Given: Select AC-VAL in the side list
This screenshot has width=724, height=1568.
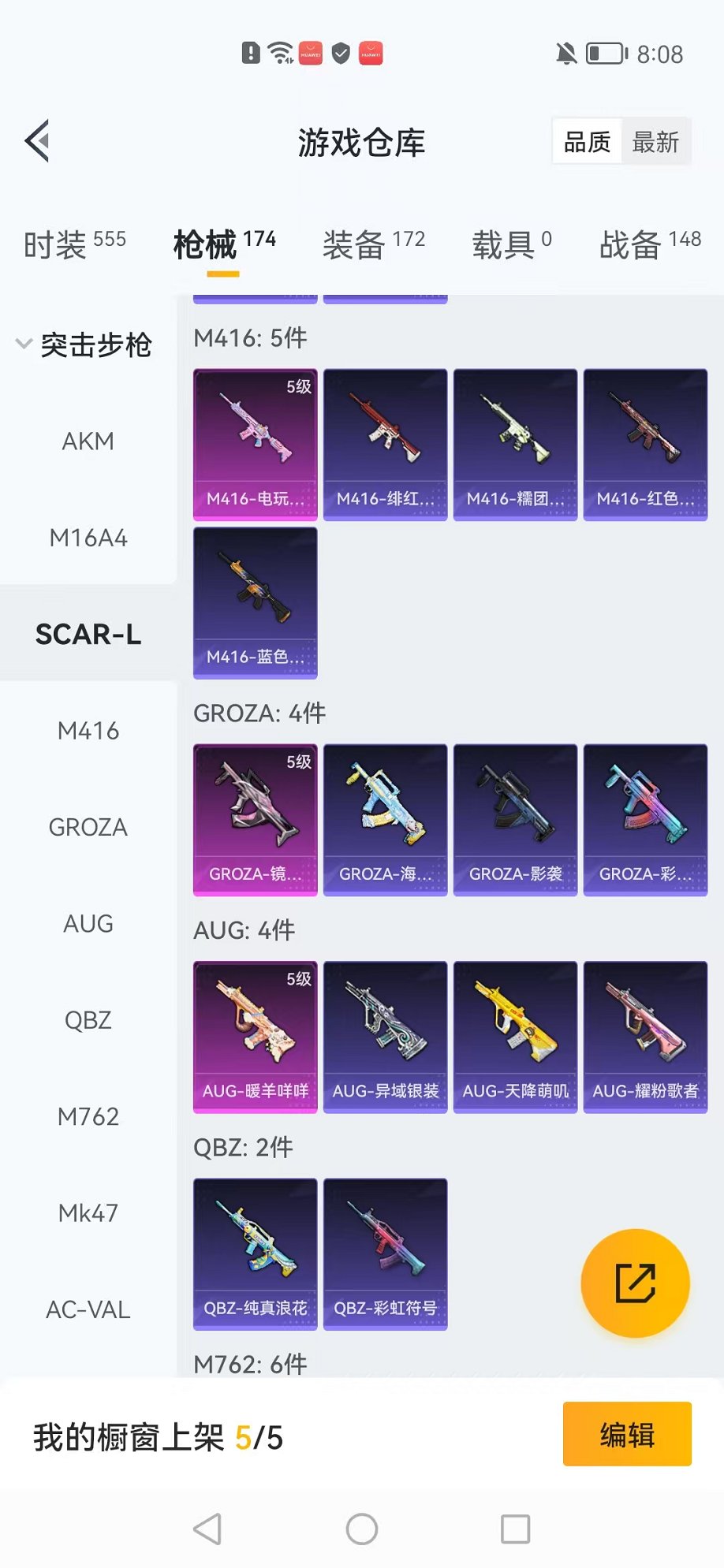Looking at the screenshot, I should tap(88, 1309).
